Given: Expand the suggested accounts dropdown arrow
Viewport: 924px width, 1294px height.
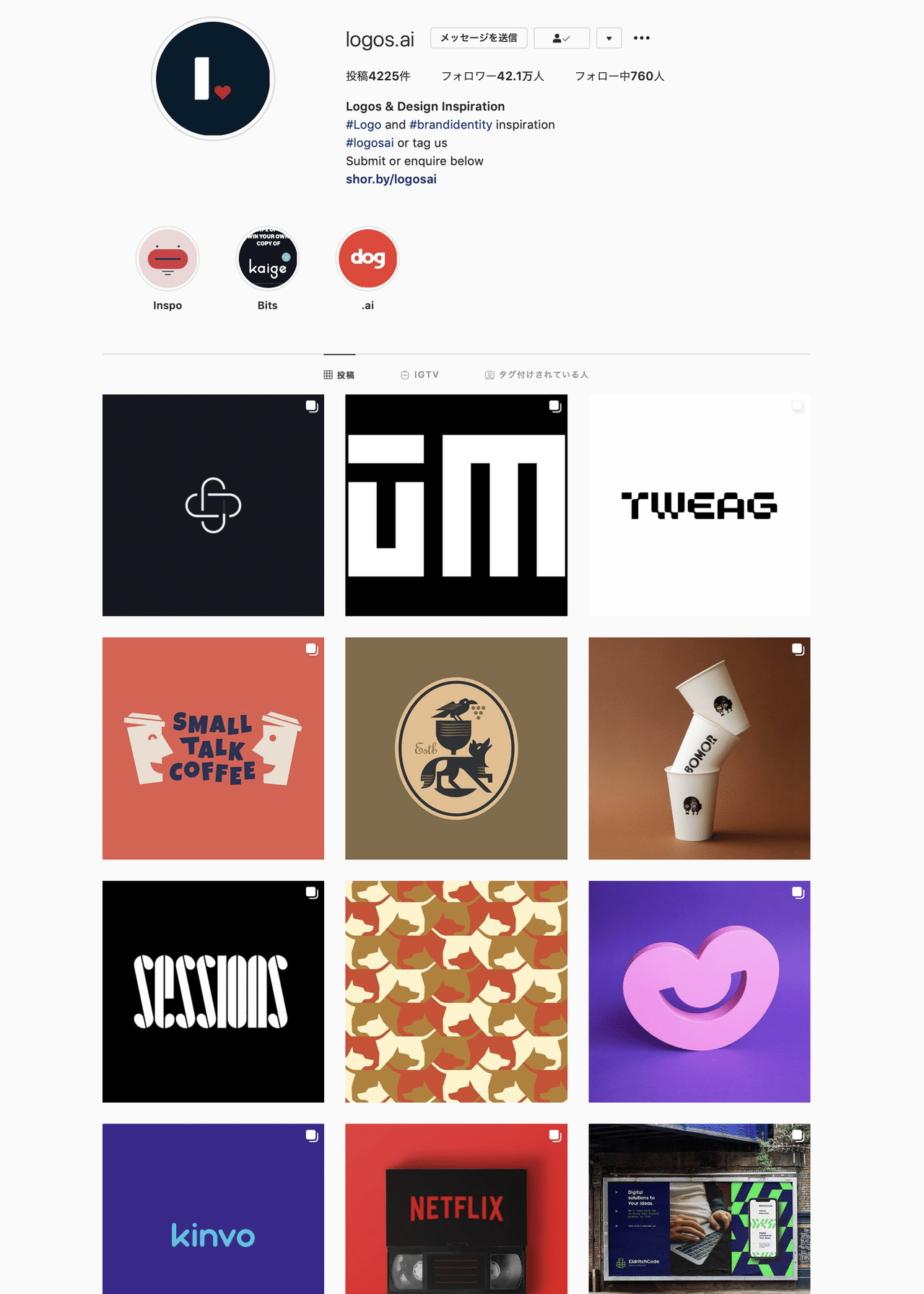Looking at the screenshot, I should [x=609, y=38].
